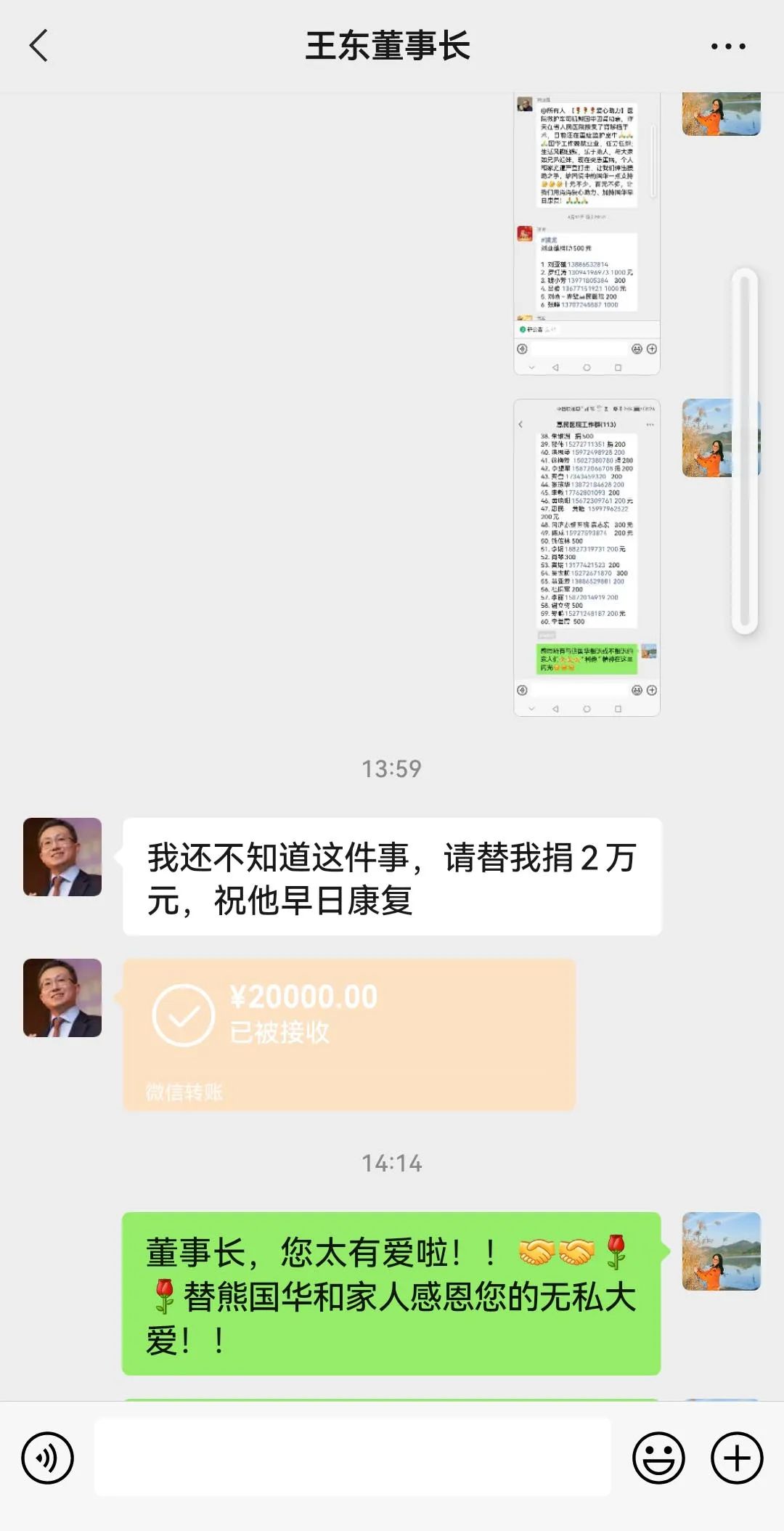This screenshot has width=784, height=1531.
Task: Open Wang Dong's avatar next to the donation message
Action: [62, 857]
